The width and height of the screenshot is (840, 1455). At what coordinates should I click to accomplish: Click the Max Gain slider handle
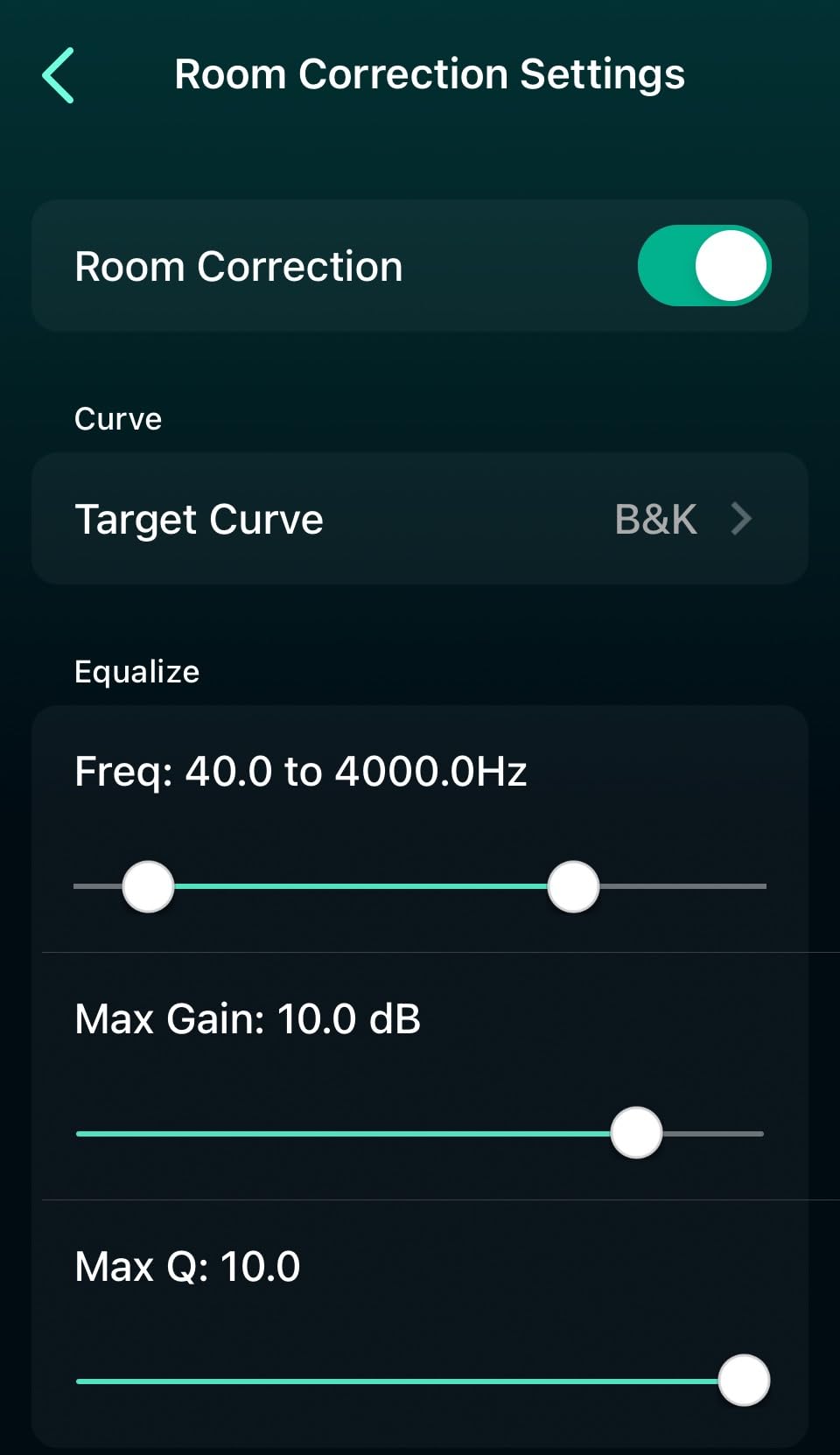coord(636,1132)
